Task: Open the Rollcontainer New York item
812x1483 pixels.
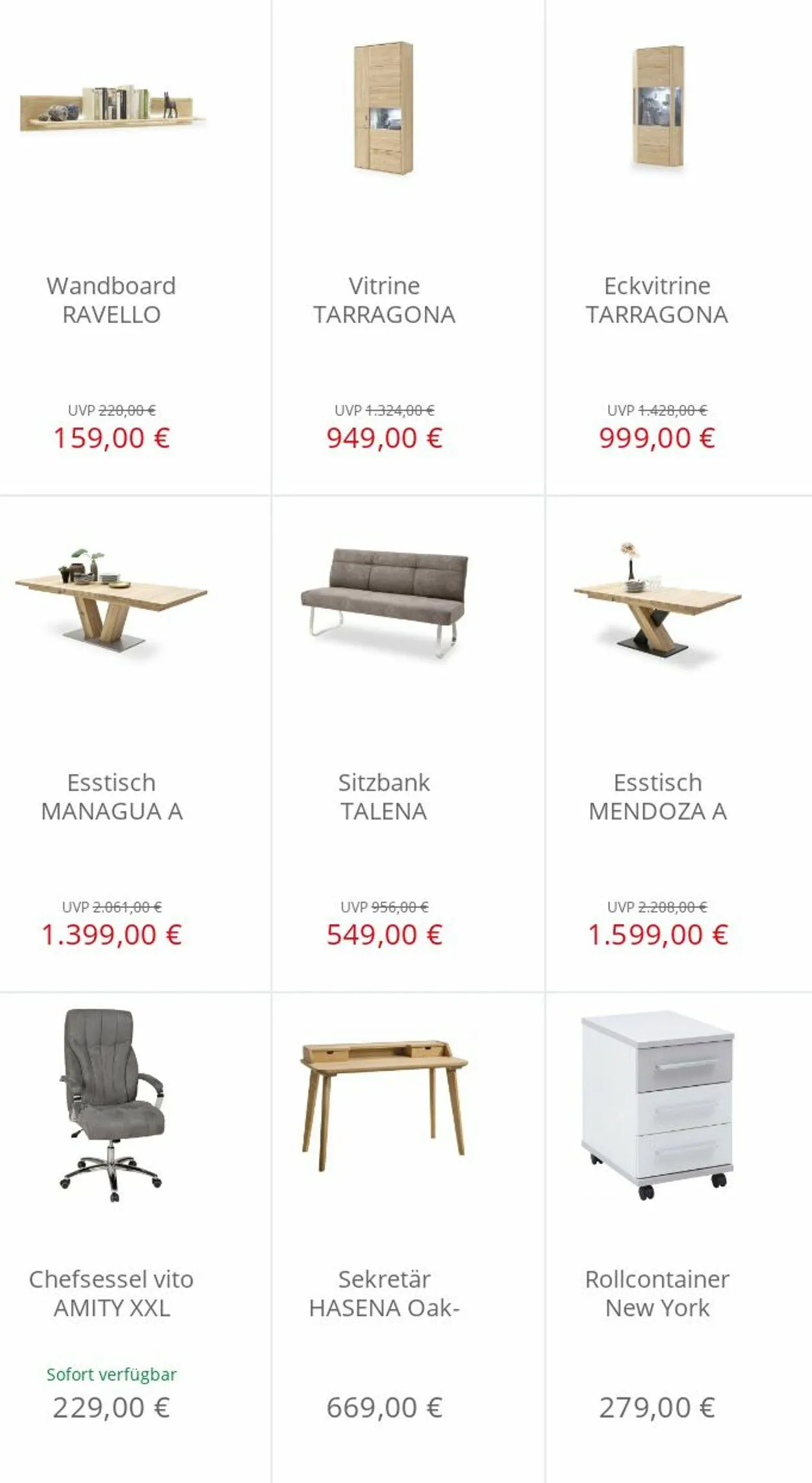Action: 679,1238
